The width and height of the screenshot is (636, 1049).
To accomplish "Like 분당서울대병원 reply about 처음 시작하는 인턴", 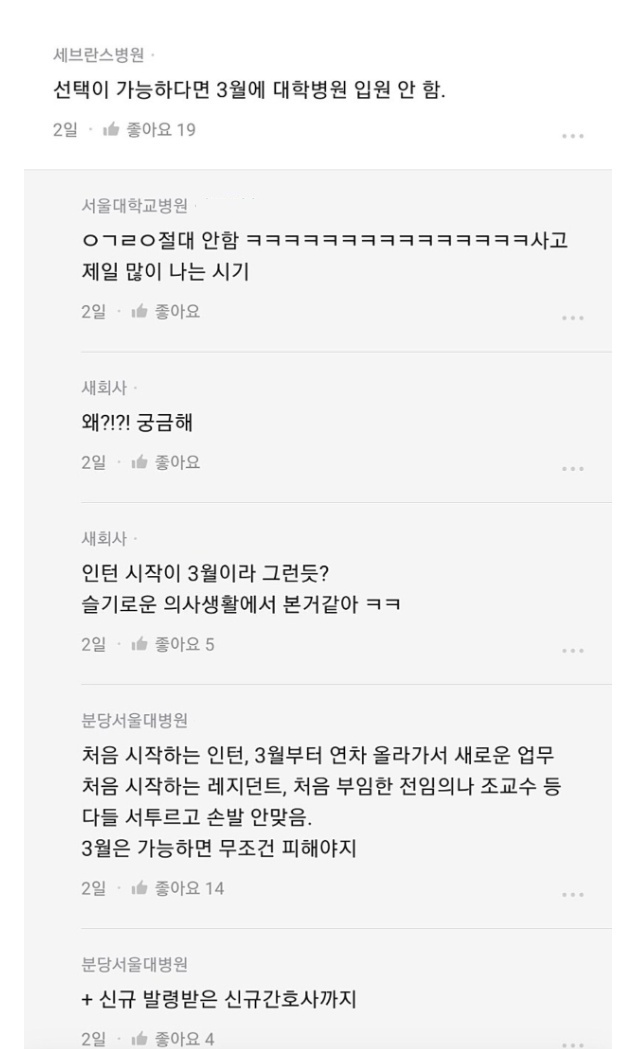I will pos(175,888).
